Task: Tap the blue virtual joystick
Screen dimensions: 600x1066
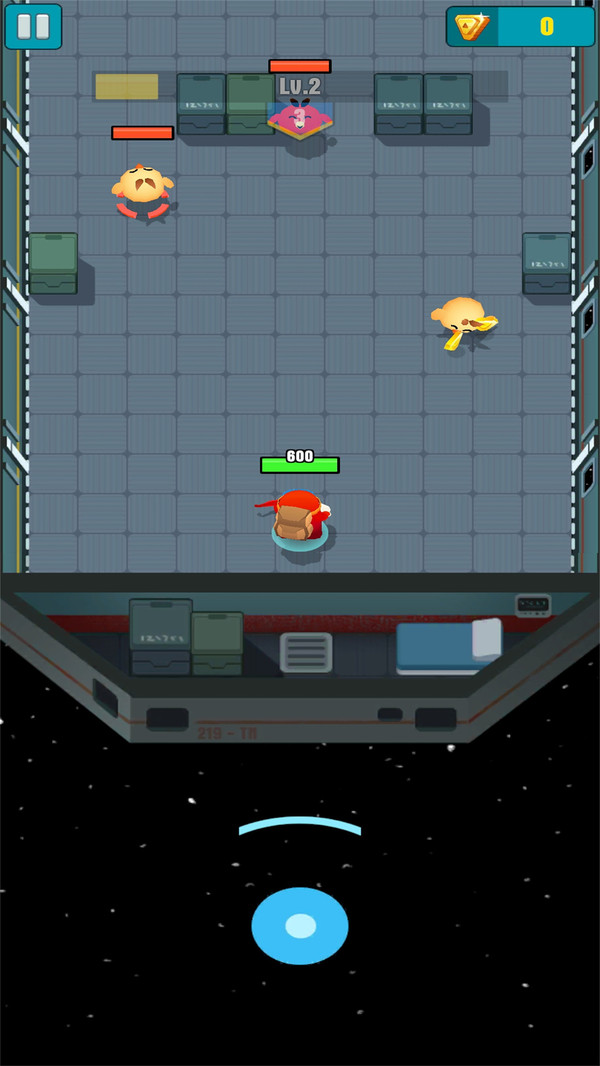Action: (x=300, y=925)
